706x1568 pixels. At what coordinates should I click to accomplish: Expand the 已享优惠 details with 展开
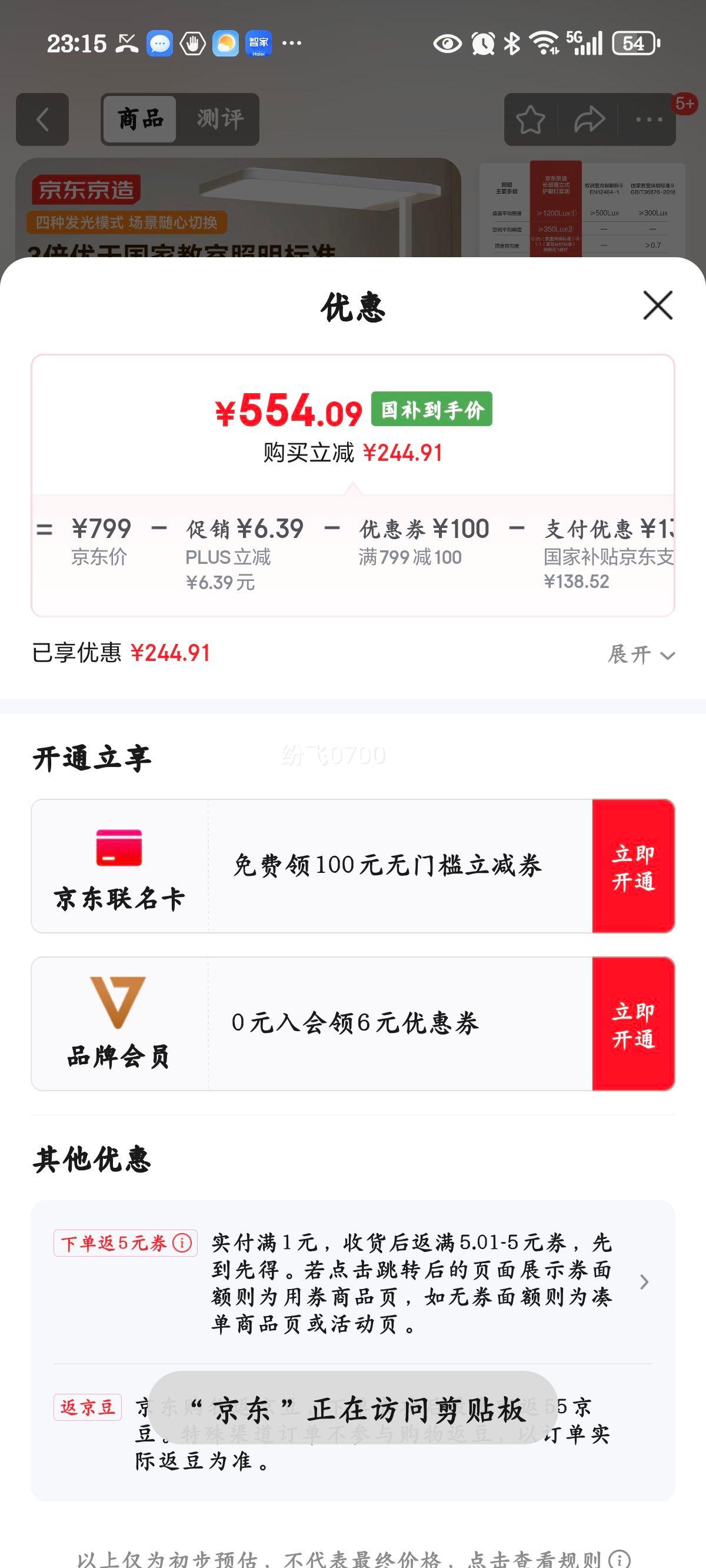(641, 655)
